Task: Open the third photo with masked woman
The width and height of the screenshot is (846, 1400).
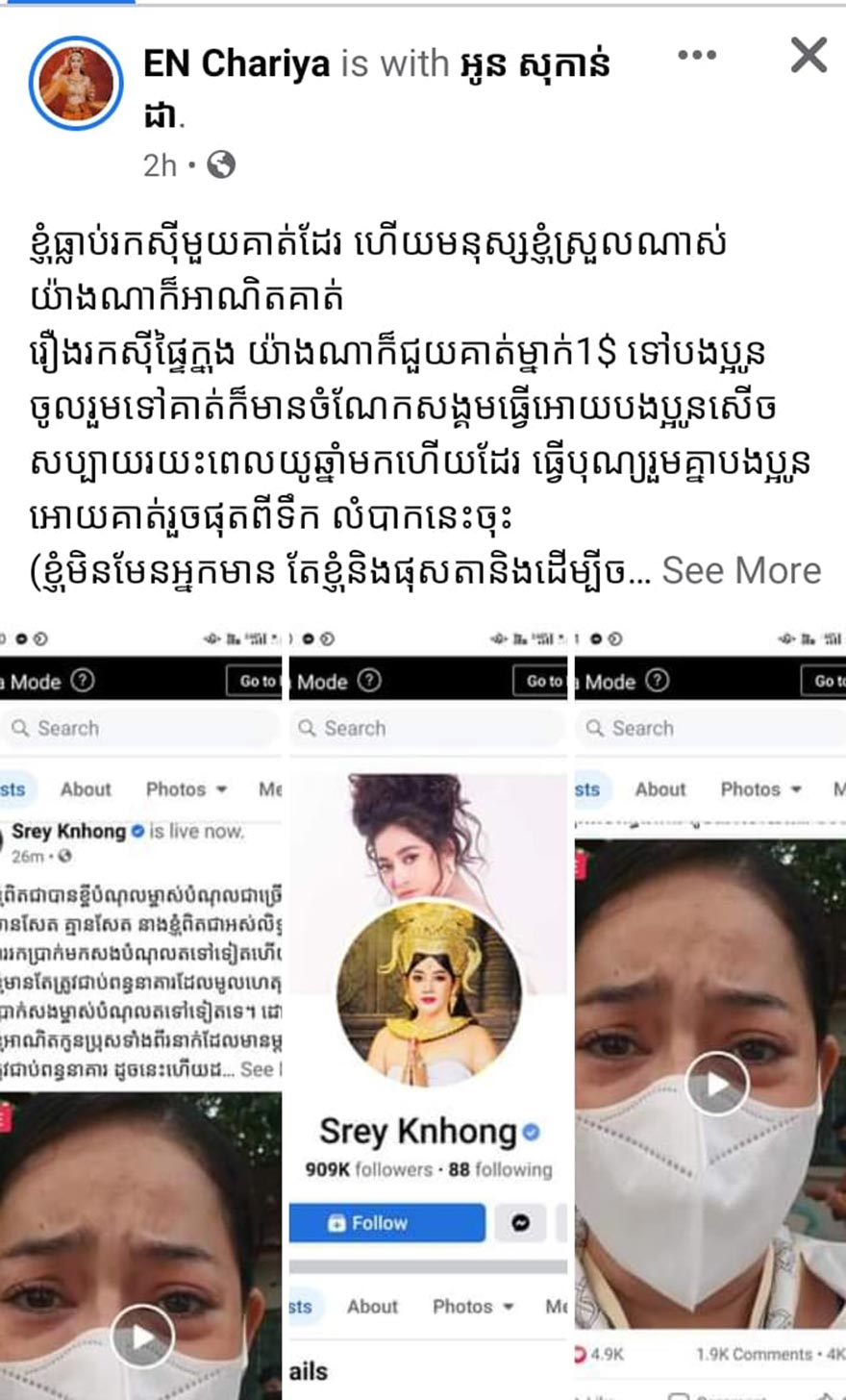Action: (x=710, y=1010)
